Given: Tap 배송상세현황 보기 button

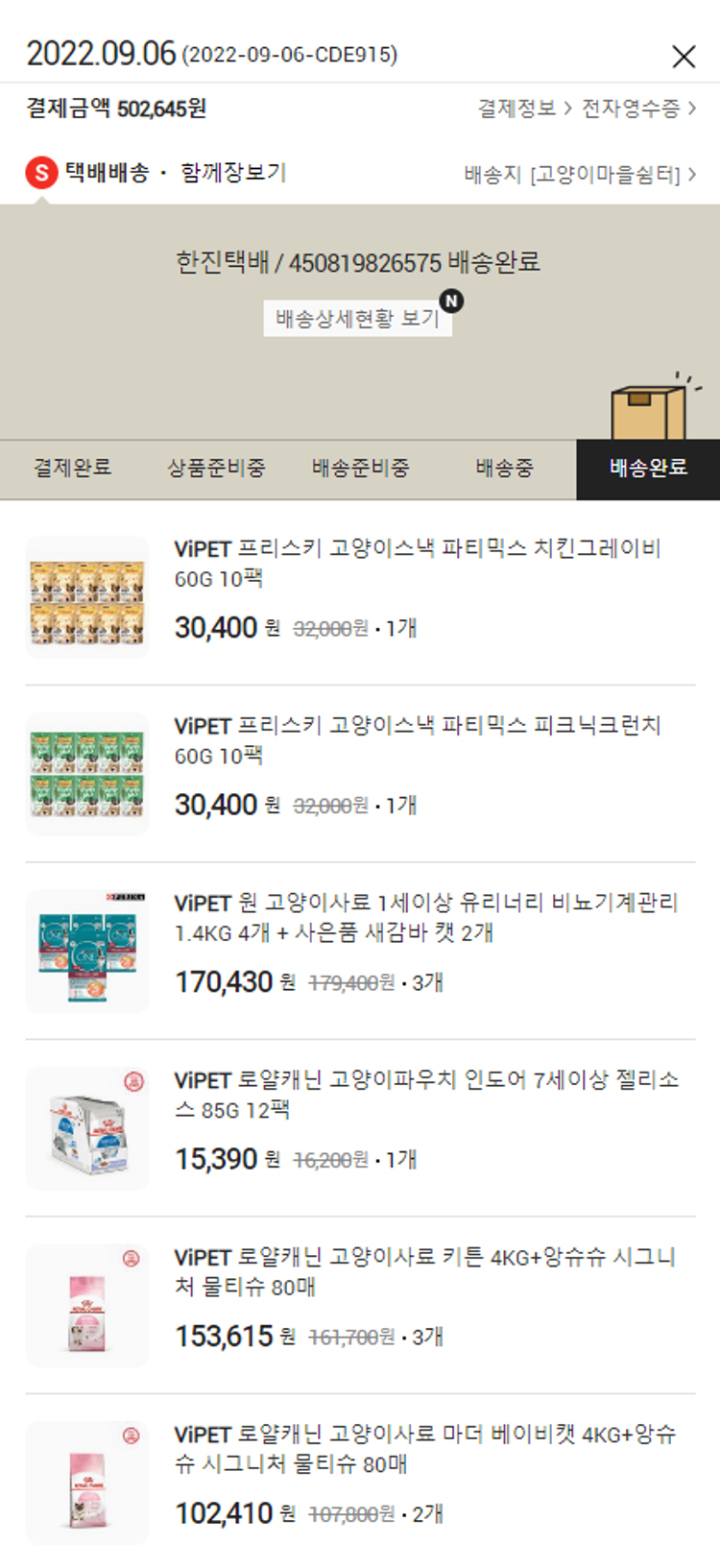Looking at the screenshot, I should [357, 318].
